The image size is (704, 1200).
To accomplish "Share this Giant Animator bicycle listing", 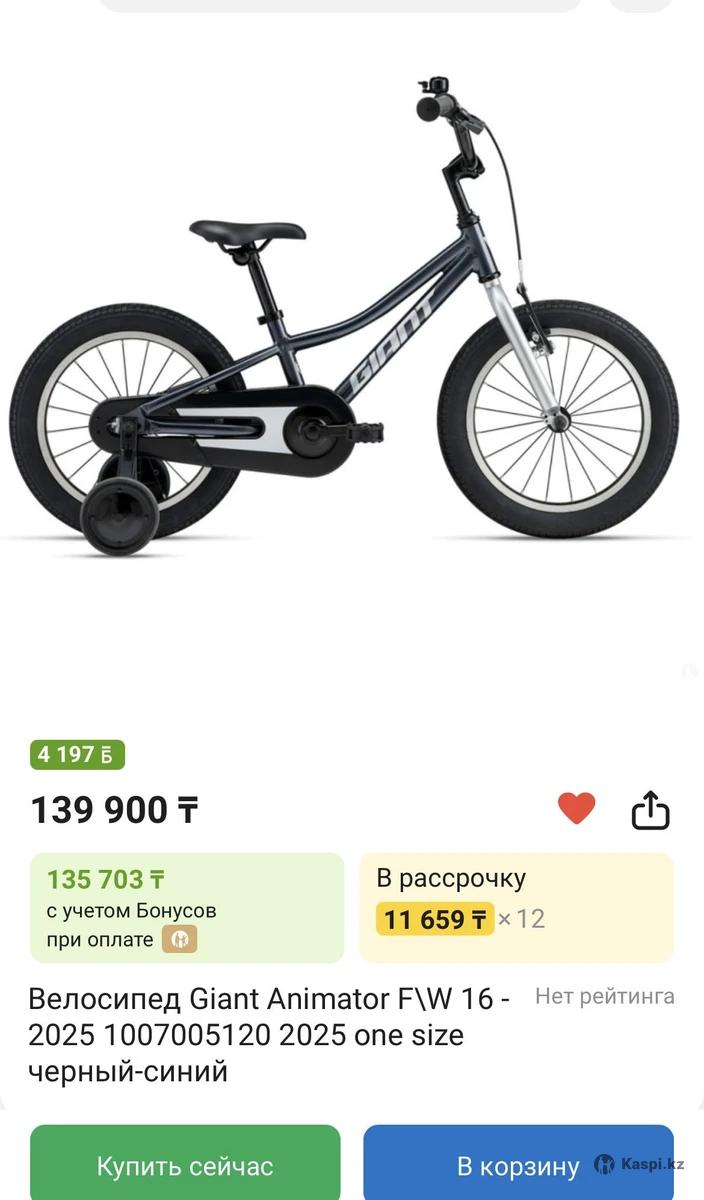I will (x=650, y=810).
